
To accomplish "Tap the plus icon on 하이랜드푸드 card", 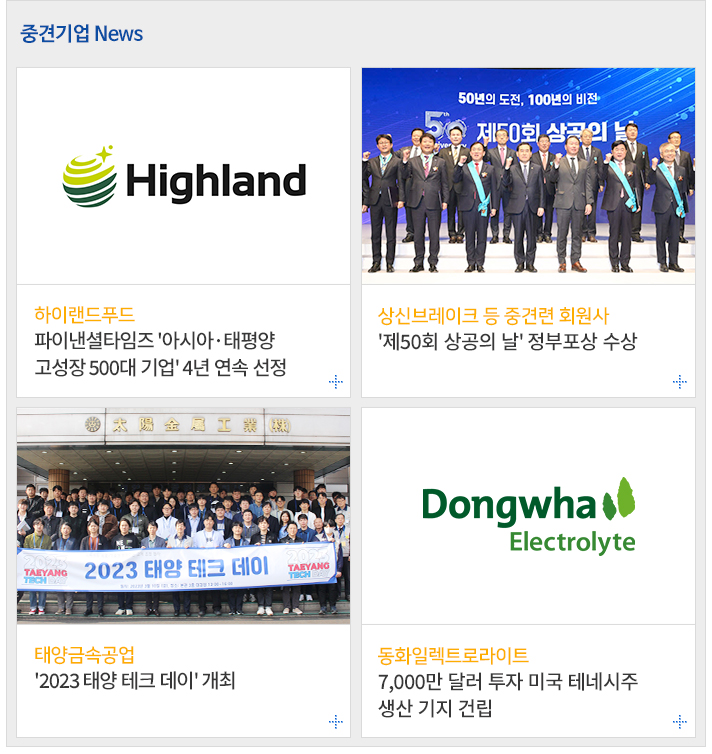I will [x=335, y=381].
